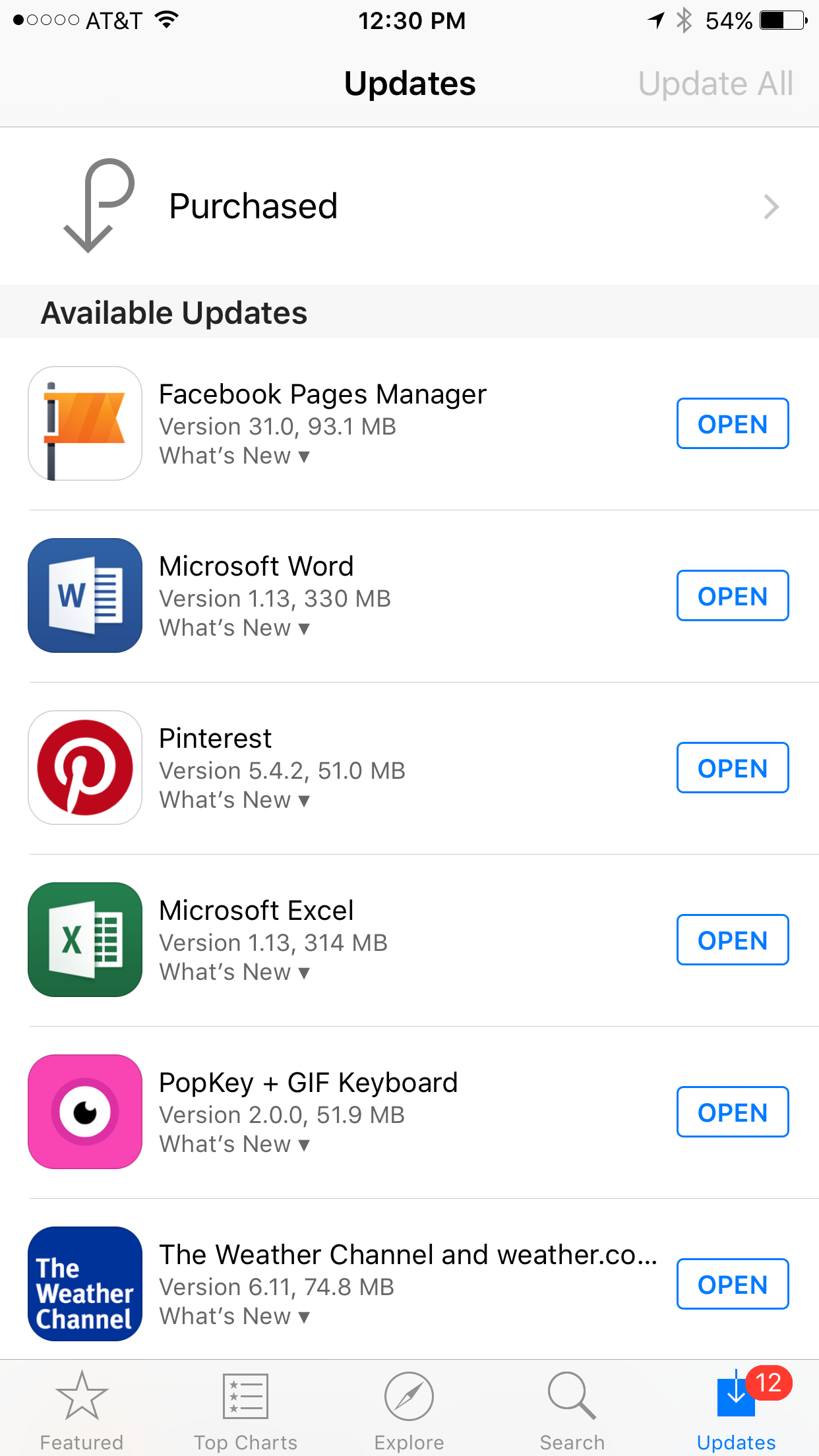Viewport: 819px width, 1456px height.
Task: Expand What's New under Microsoft Excel
Action: (235, 972)
